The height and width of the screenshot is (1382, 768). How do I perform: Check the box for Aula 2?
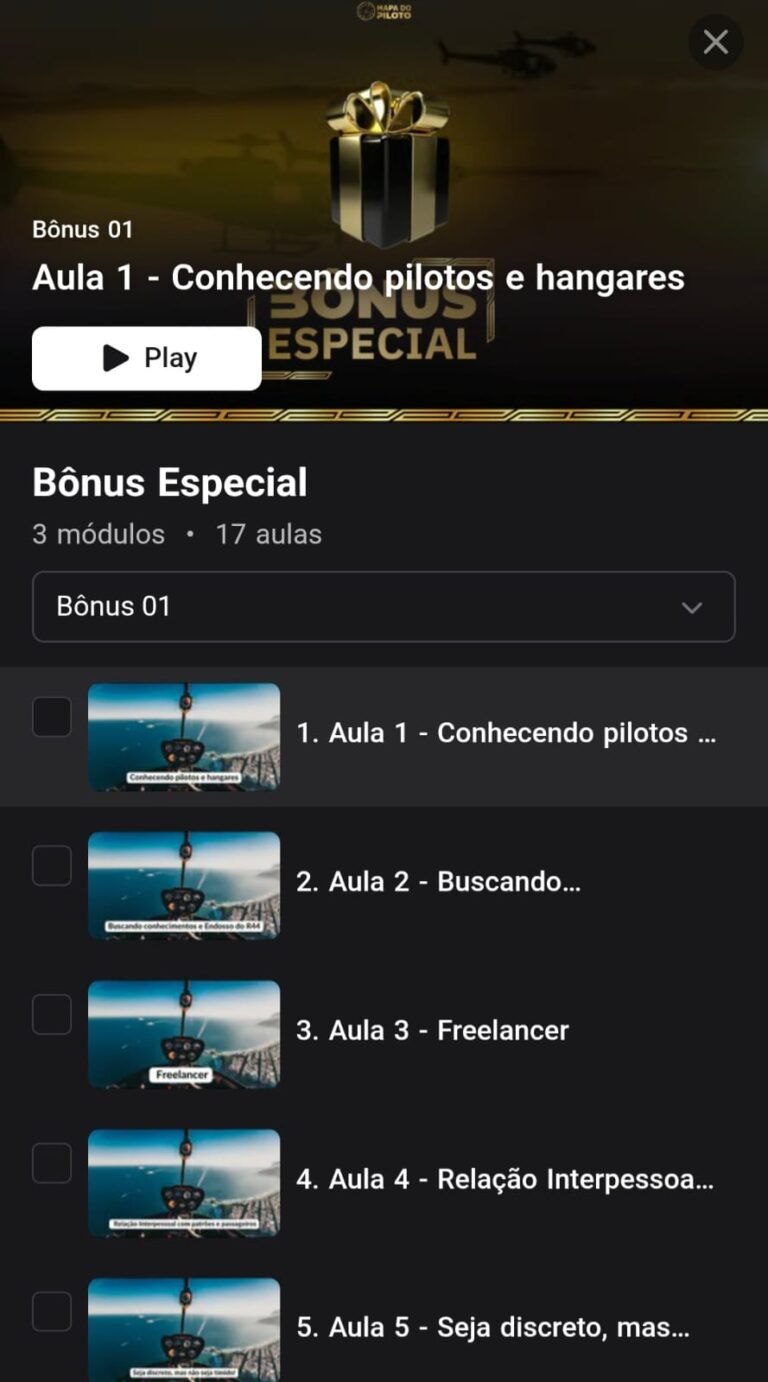tap(52, 866)
